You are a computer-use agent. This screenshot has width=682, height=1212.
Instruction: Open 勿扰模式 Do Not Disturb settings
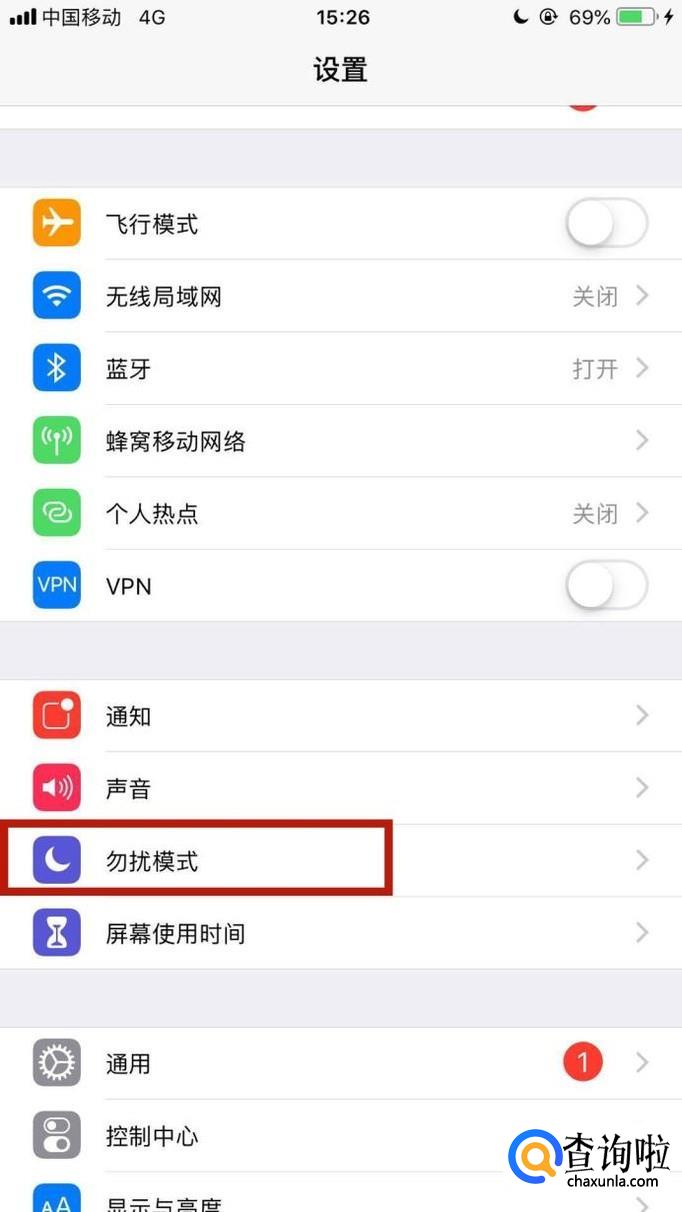click(x=340, y=860)
